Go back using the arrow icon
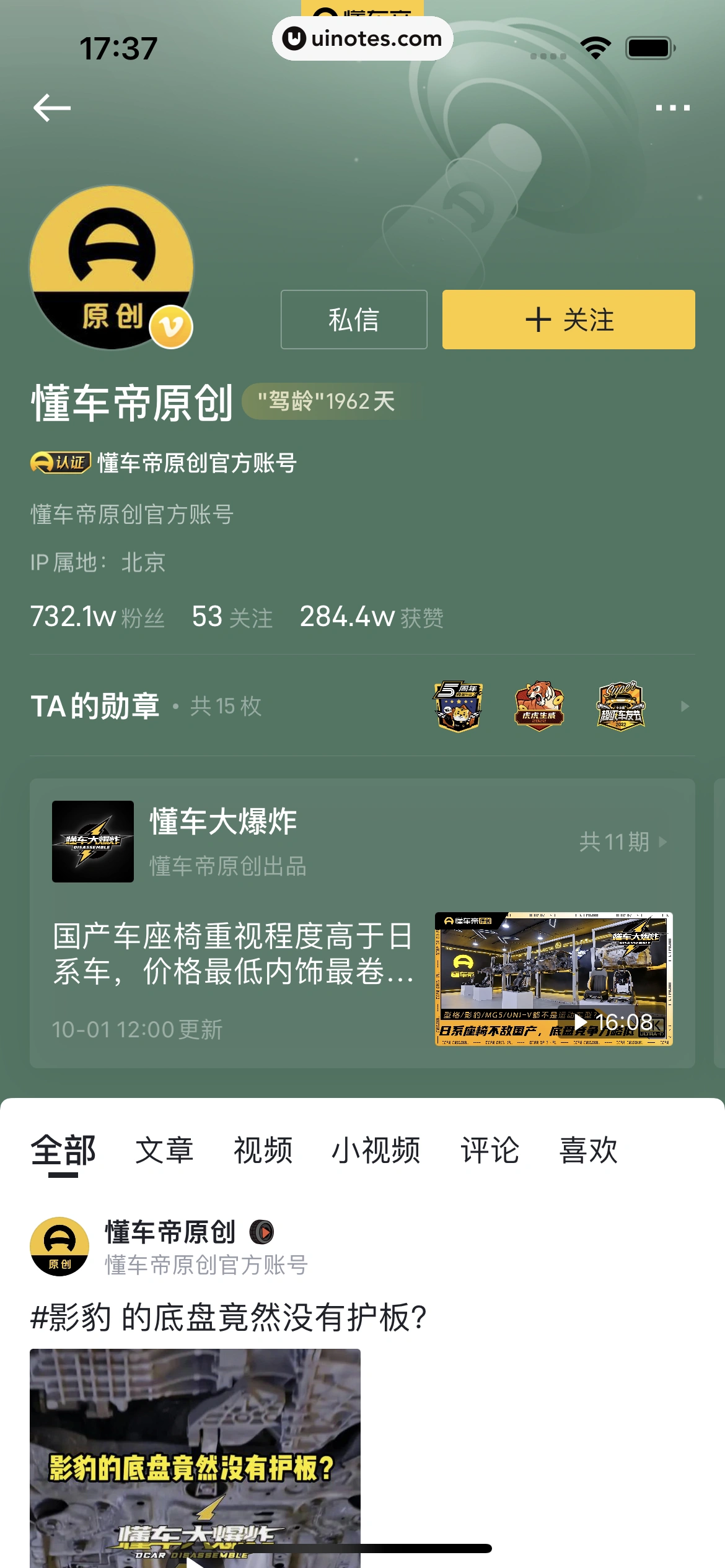 52,108
